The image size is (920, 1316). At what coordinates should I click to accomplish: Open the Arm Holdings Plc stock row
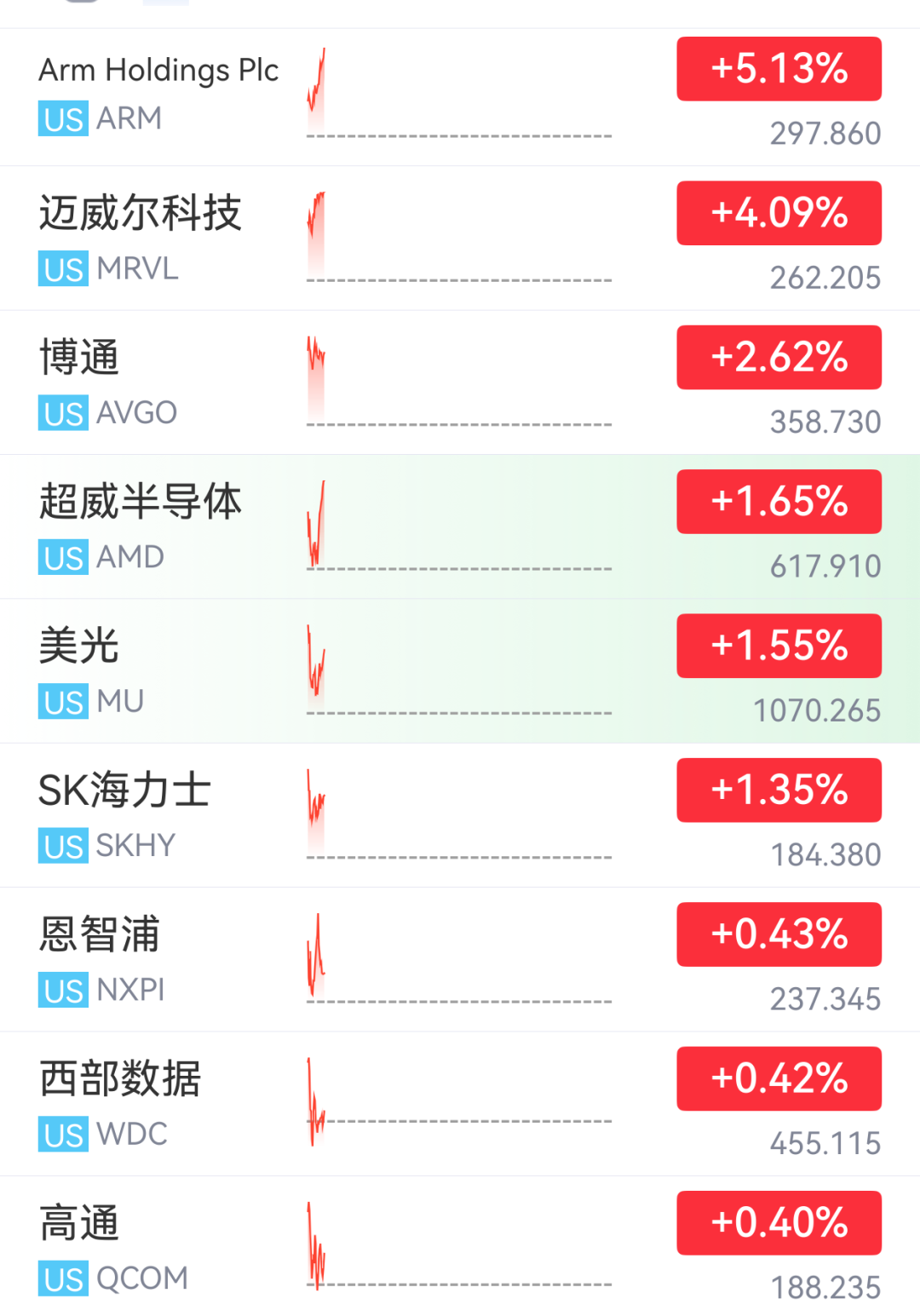[x=460, y=97]
